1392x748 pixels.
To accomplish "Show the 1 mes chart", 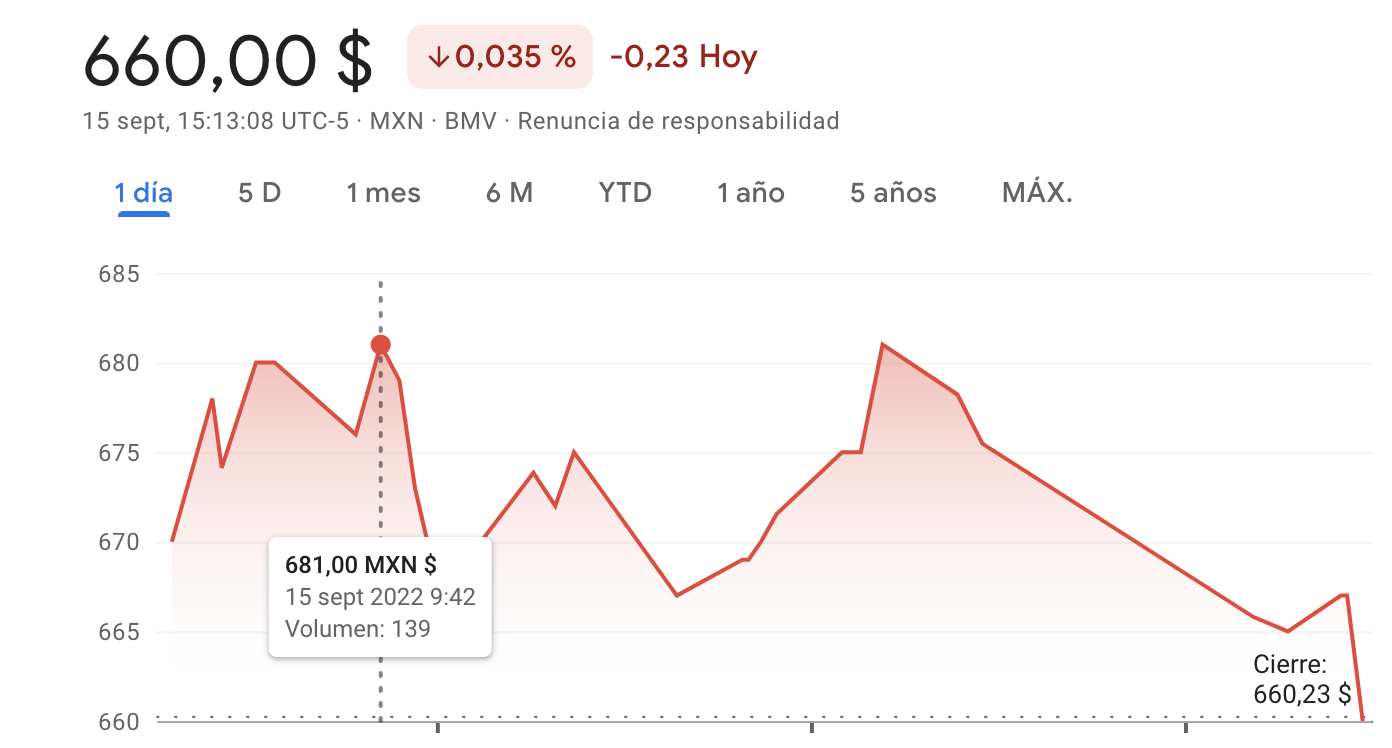I will click(x=384, y=193).
